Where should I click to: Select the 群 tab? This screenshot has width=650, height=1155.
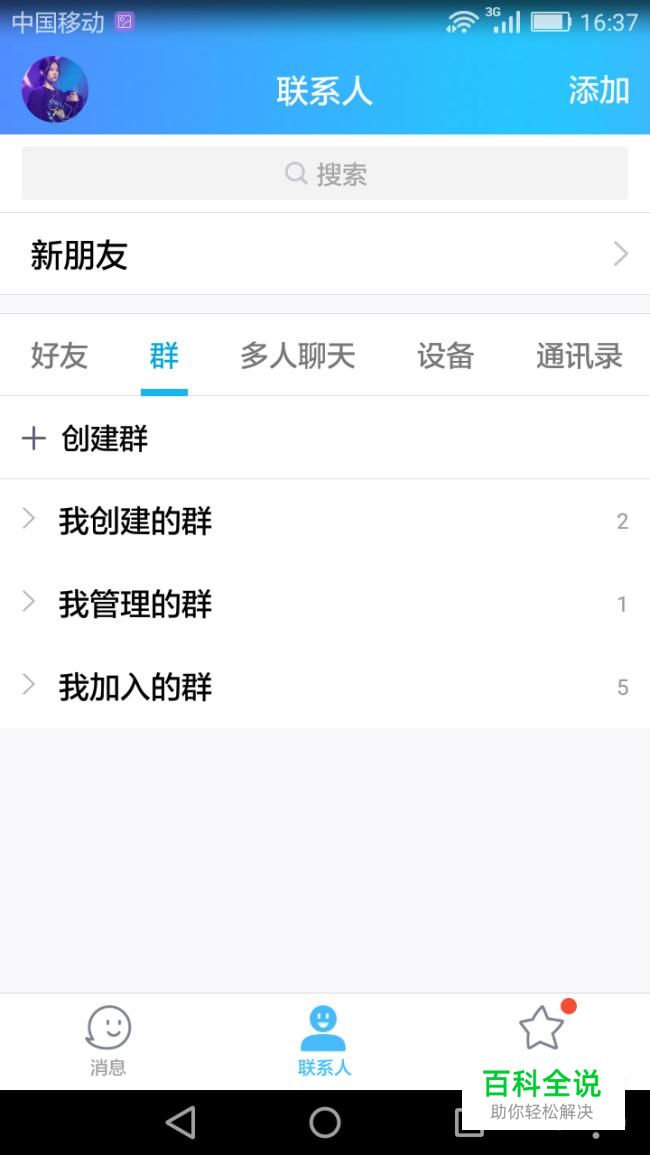coord(164,356)
